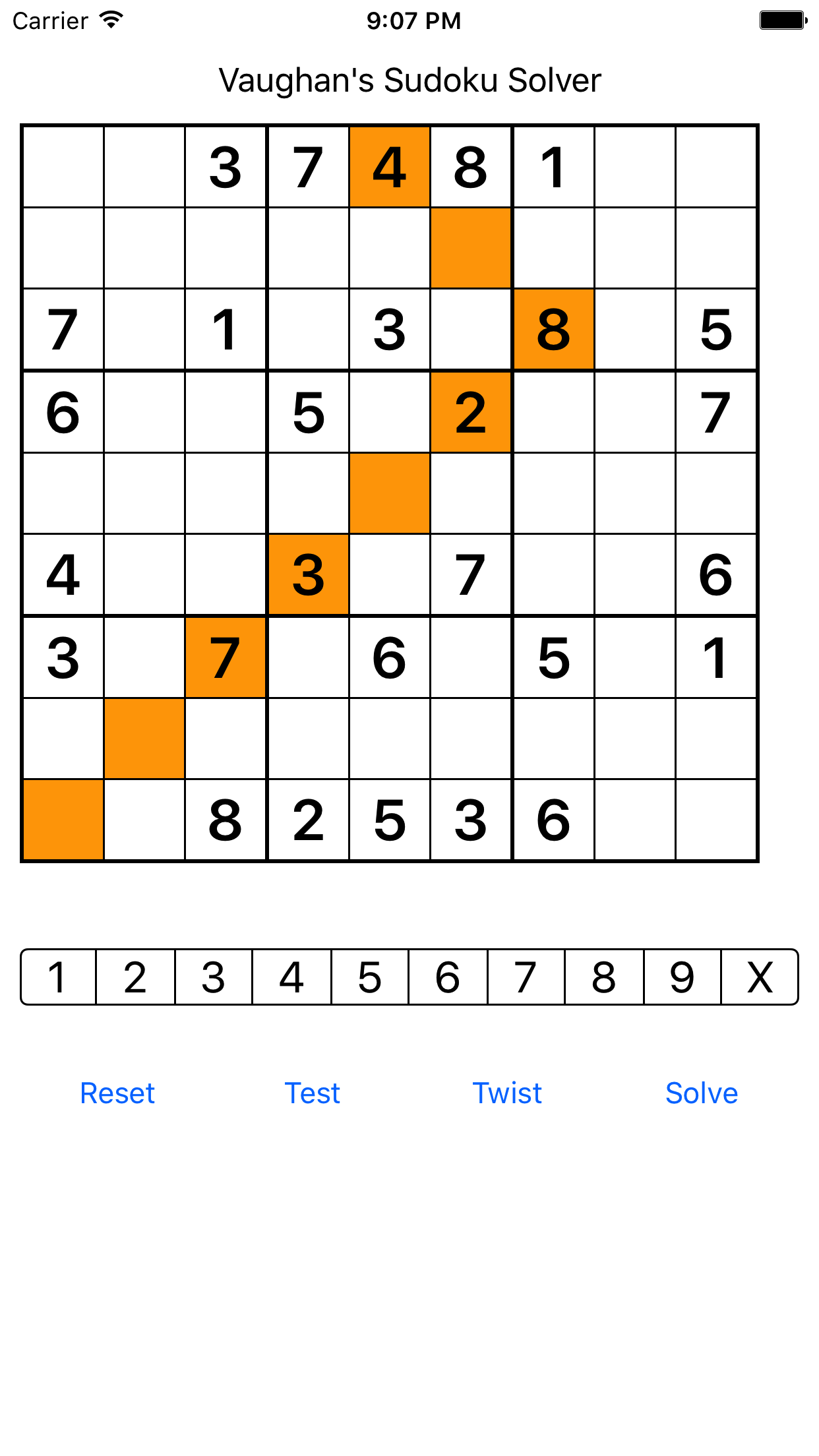This screenshot has width=819, height=1456.
Task: Choose number 2 from the digit bar
Action: coord(135,977)
